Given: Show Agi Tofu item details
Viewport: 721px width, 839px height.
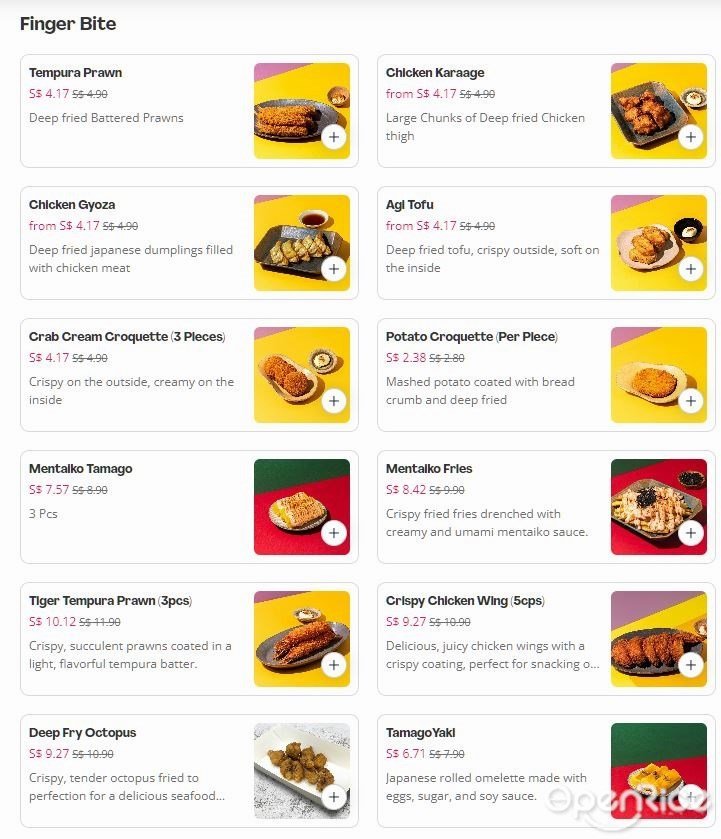Looking at the screenshot, I should click(x=490, y=242).
